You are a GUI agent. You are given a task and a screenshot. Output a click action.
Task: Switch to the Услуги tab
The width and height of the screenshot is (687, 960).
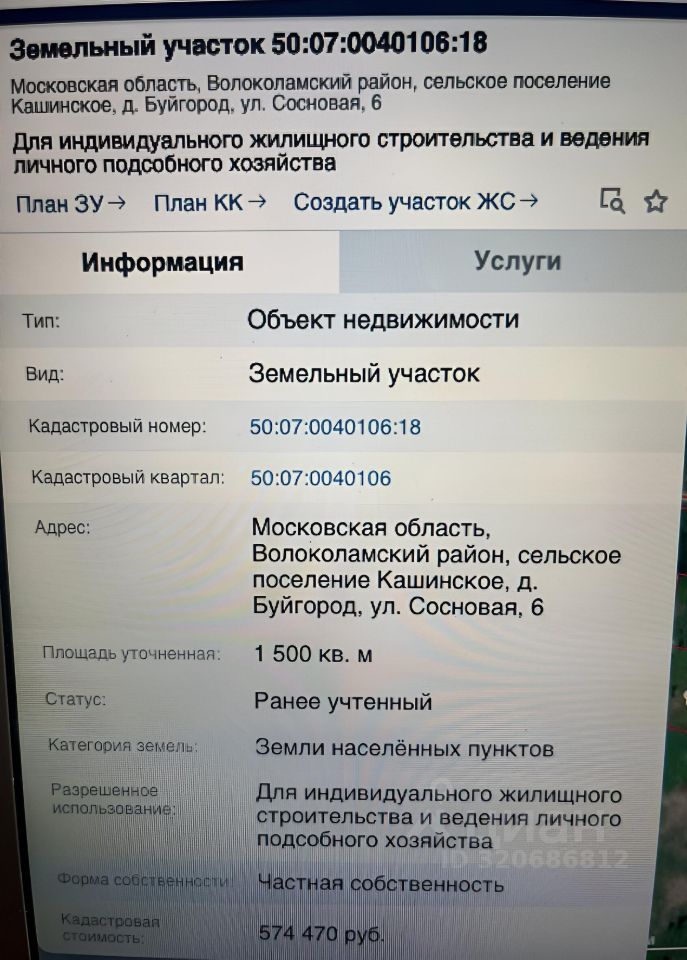coord(517,261)
